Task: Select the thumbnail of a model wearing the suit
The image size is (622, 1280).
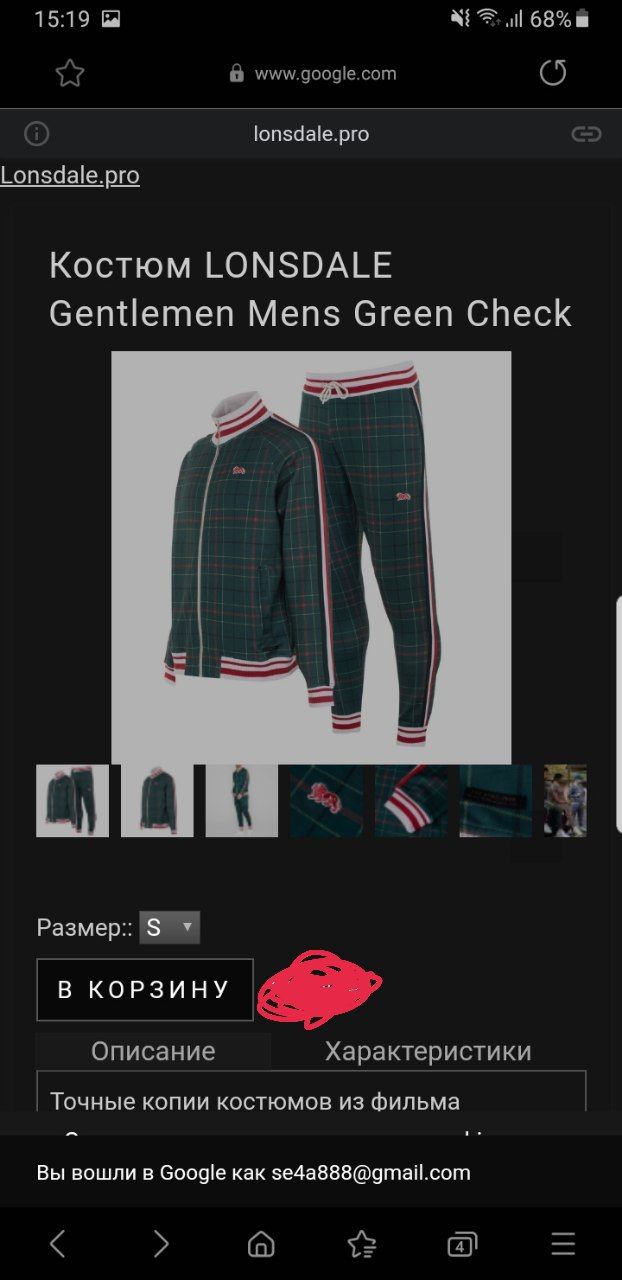Action: (x=241, y=801)
